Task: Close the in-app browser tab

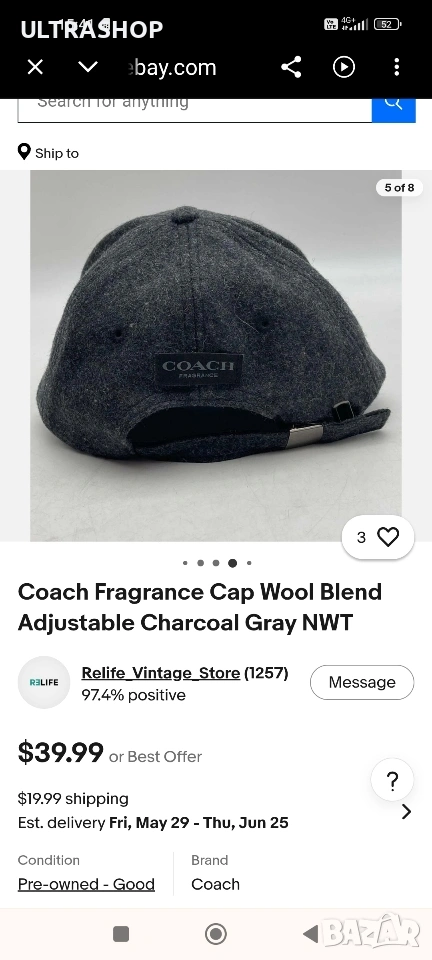Action: (x=35, y=67)
